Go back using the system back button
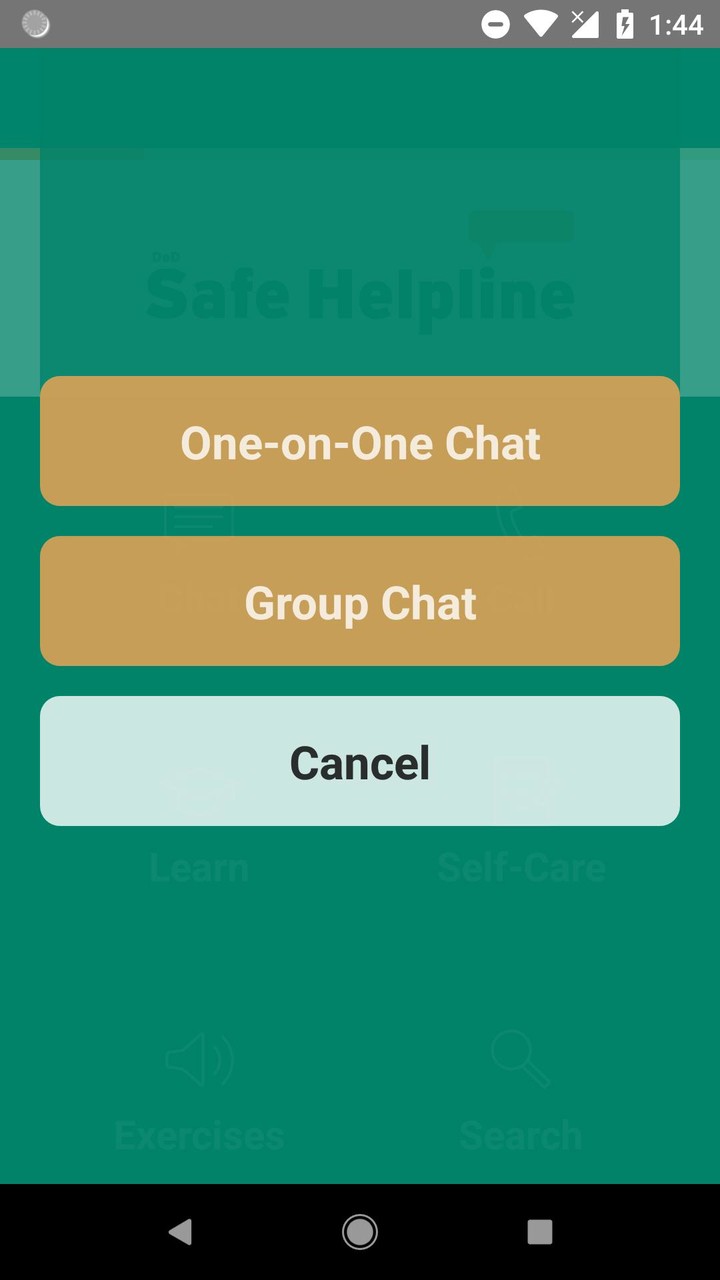 click(x=180, y=1232)
